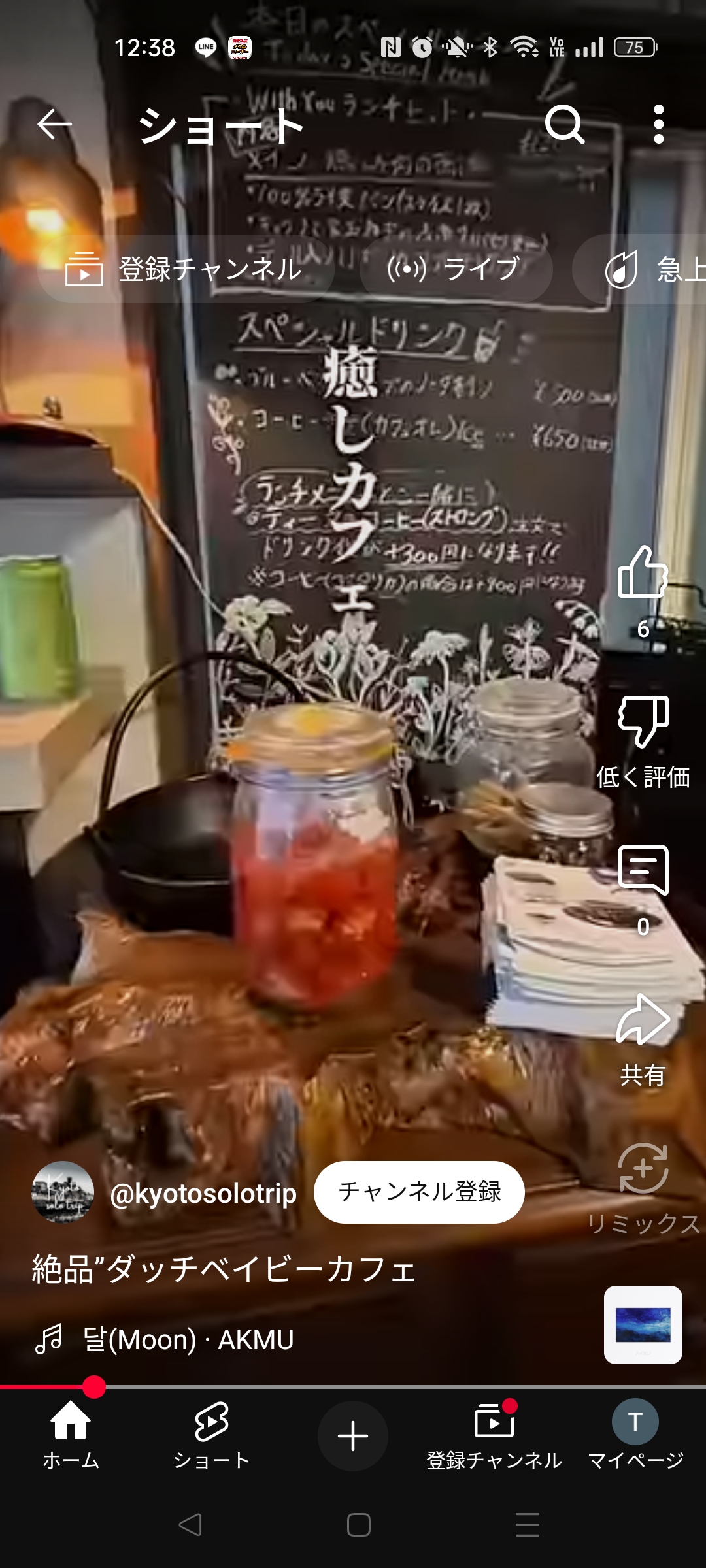Tap the system back button

click(x=190, y=1525)
